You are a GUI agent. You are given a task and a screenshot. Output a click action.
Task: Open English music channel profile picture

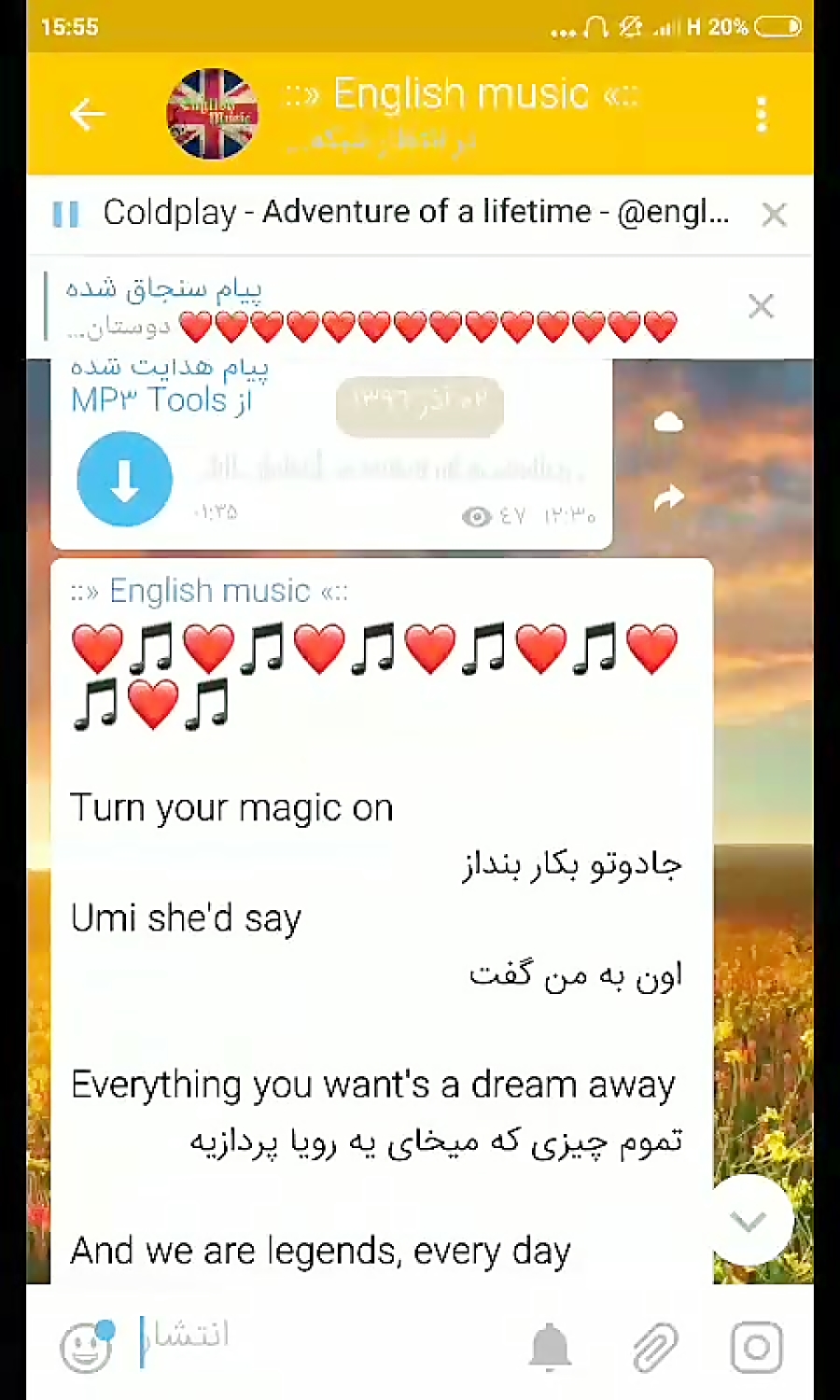pos(213,114)
